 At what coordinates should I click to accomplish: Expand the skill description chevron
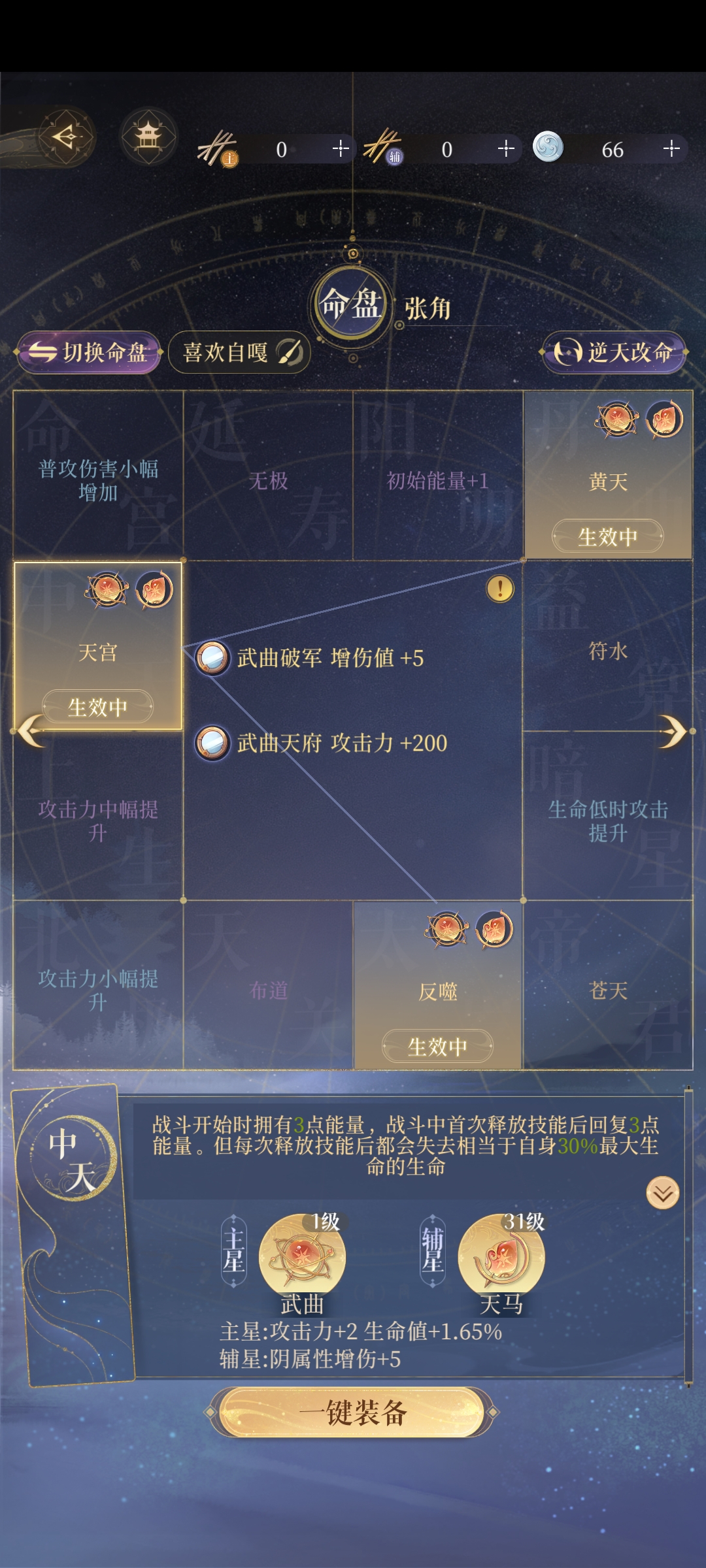tap(662, 1194)
